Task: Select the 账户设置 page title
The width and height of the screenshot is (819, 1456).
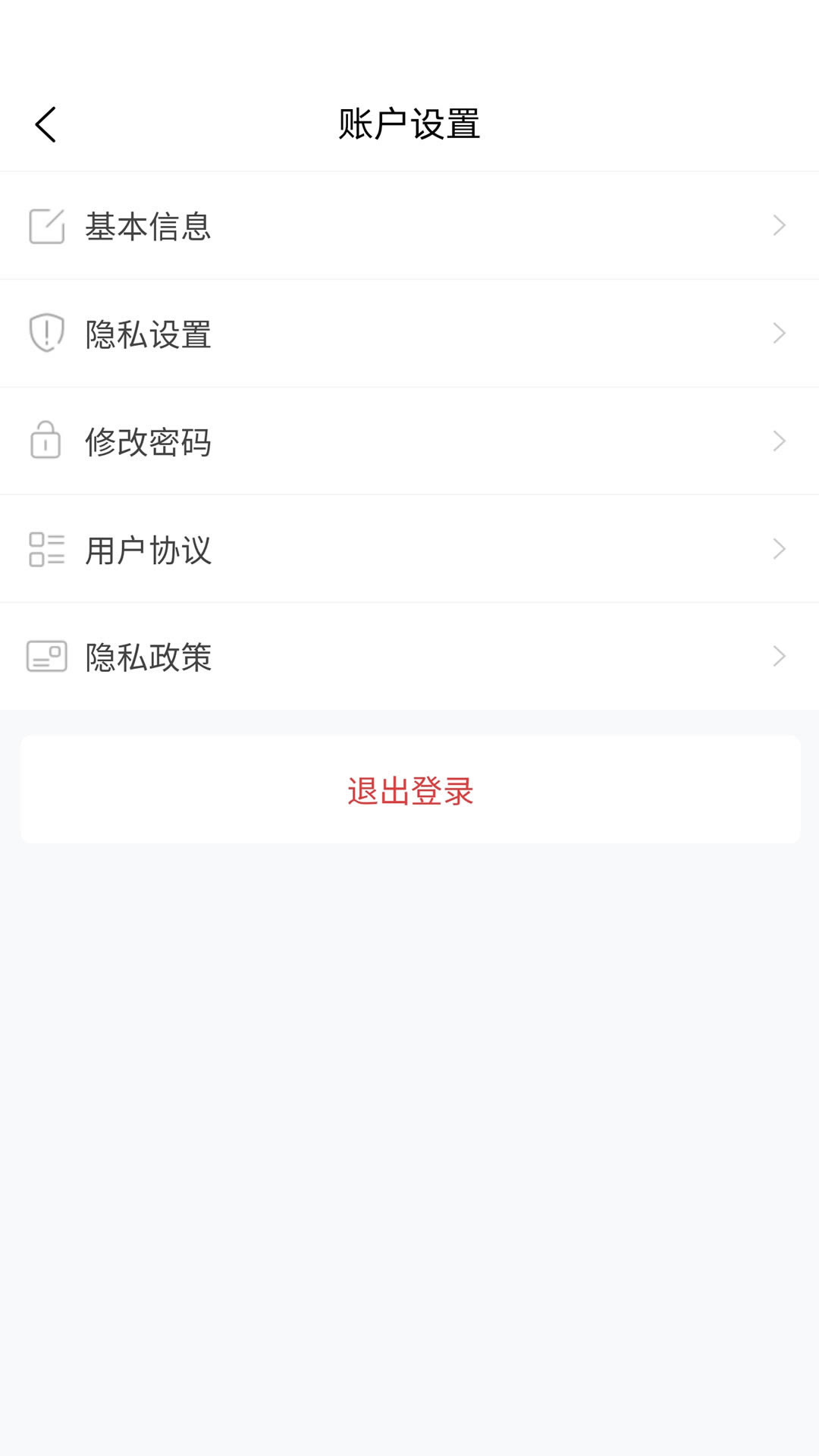Action: 409,124
